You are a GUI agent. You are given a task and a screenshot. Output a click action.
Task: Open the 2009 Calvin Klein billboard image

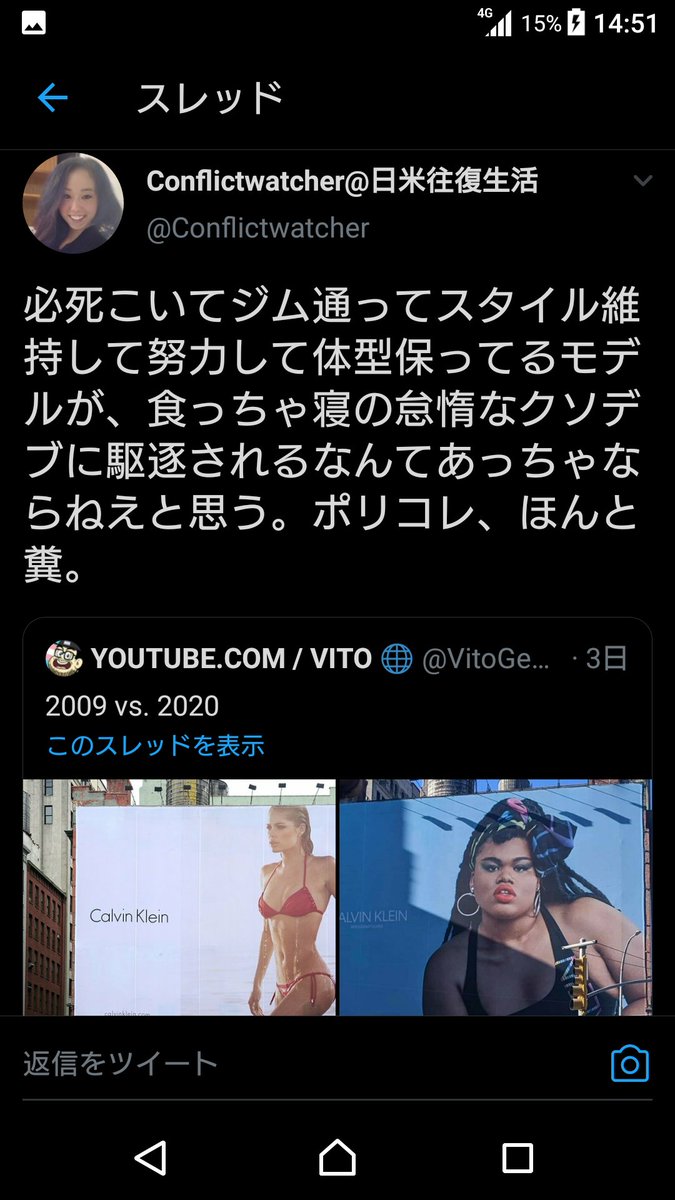coord(180,897)
